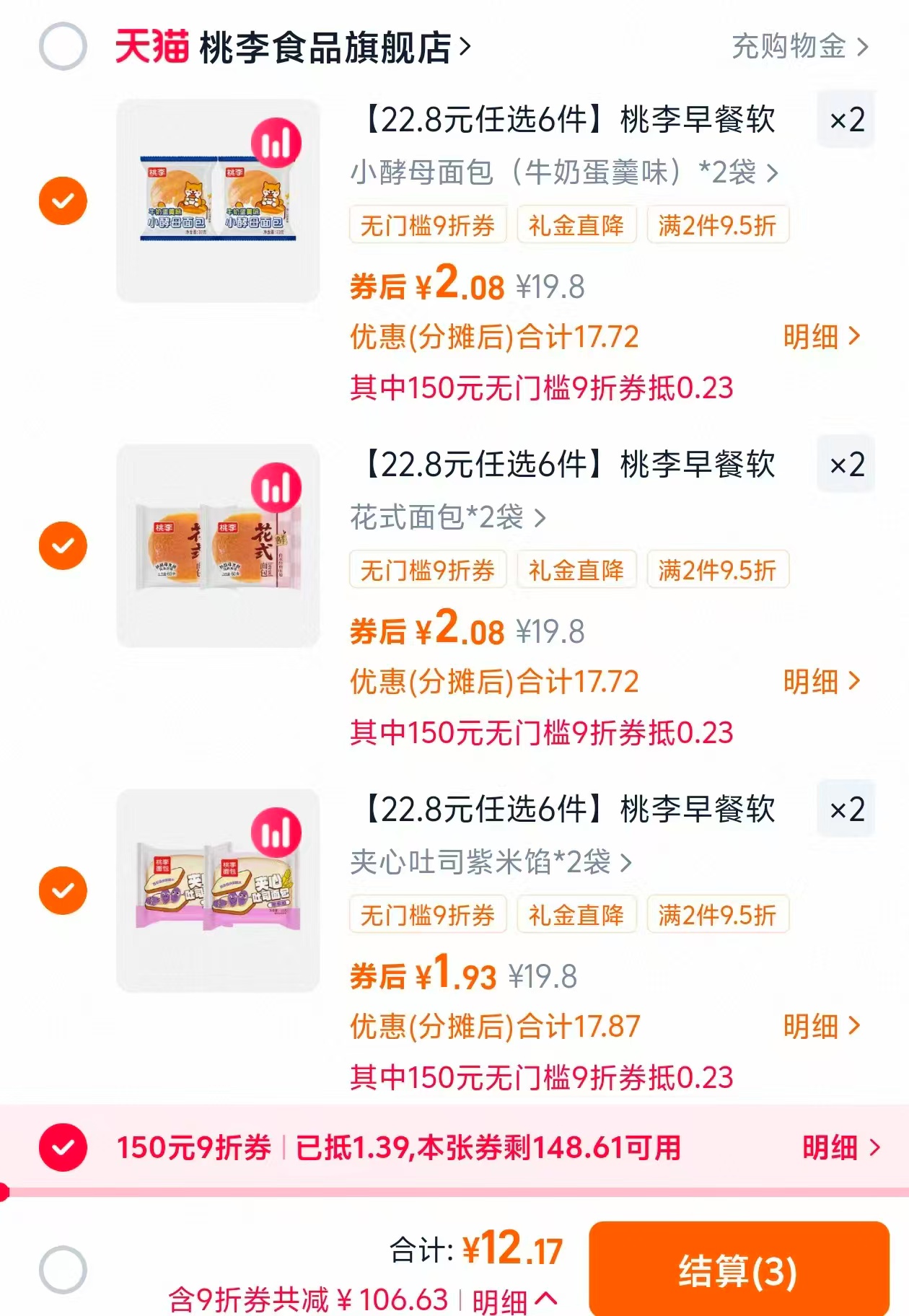
Task: Toggle the store select-all checkbox at top
Action: coord(65,45)
